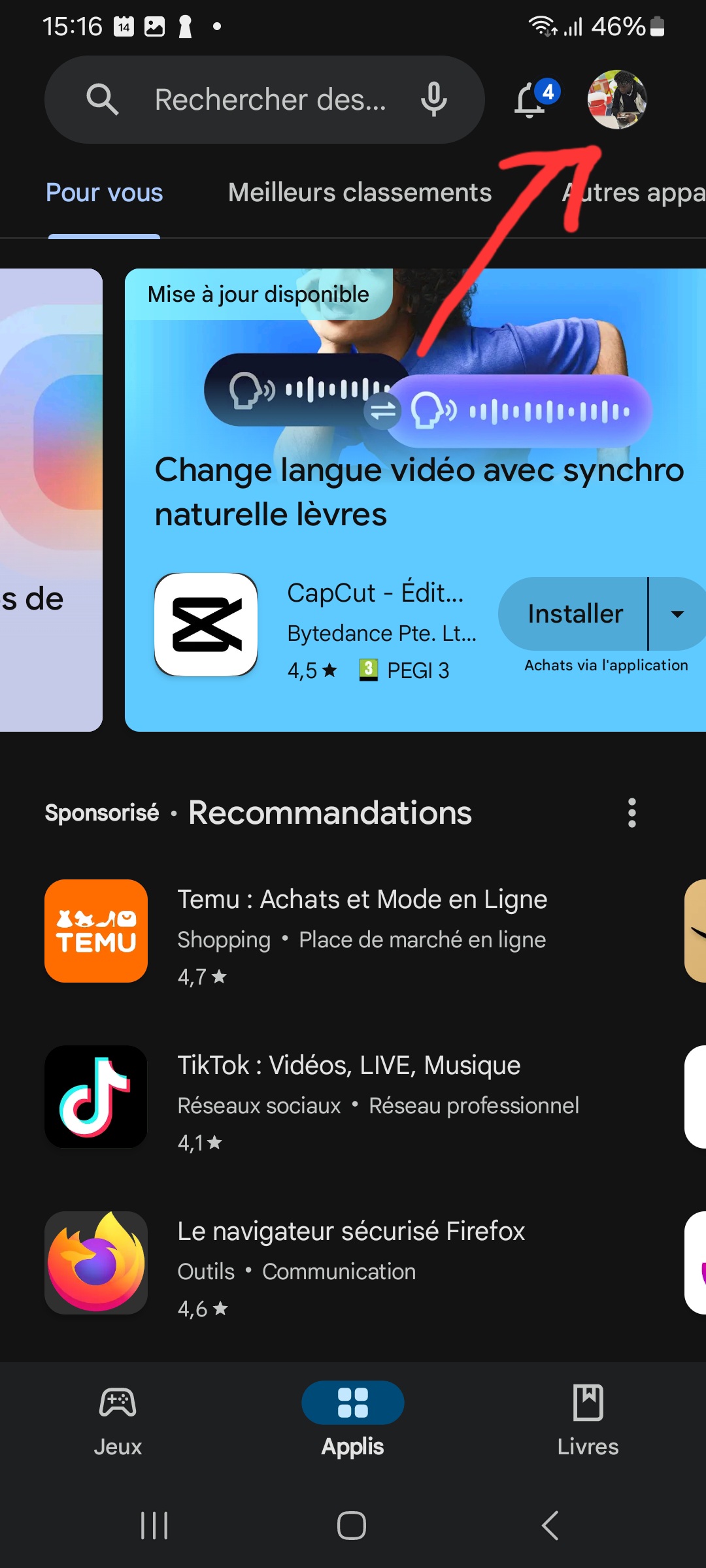Tap the Temu app icon

pyautogui.click(x=95, y=931)
